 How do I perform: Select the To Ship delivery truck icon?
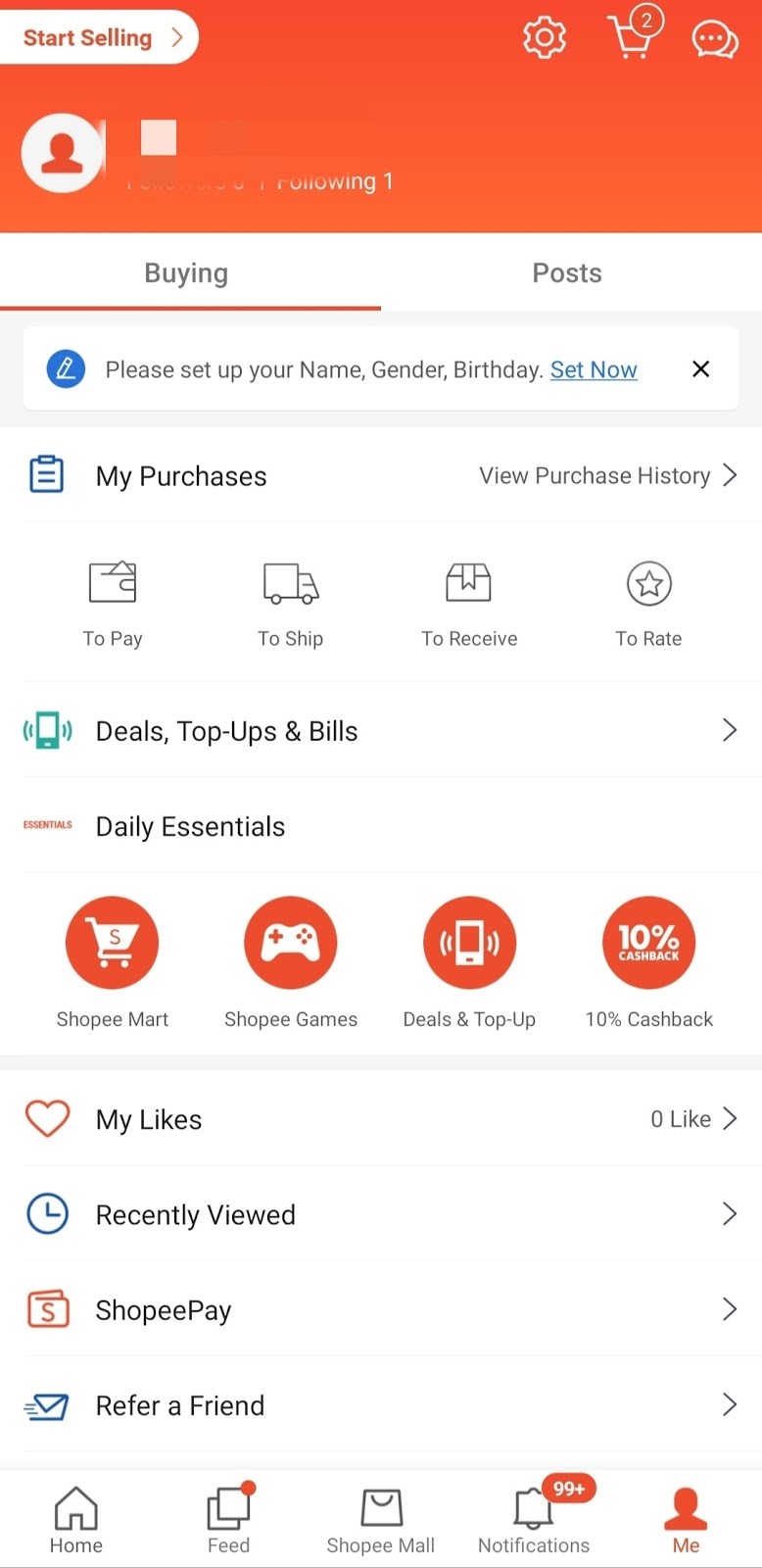coord(291,582)
